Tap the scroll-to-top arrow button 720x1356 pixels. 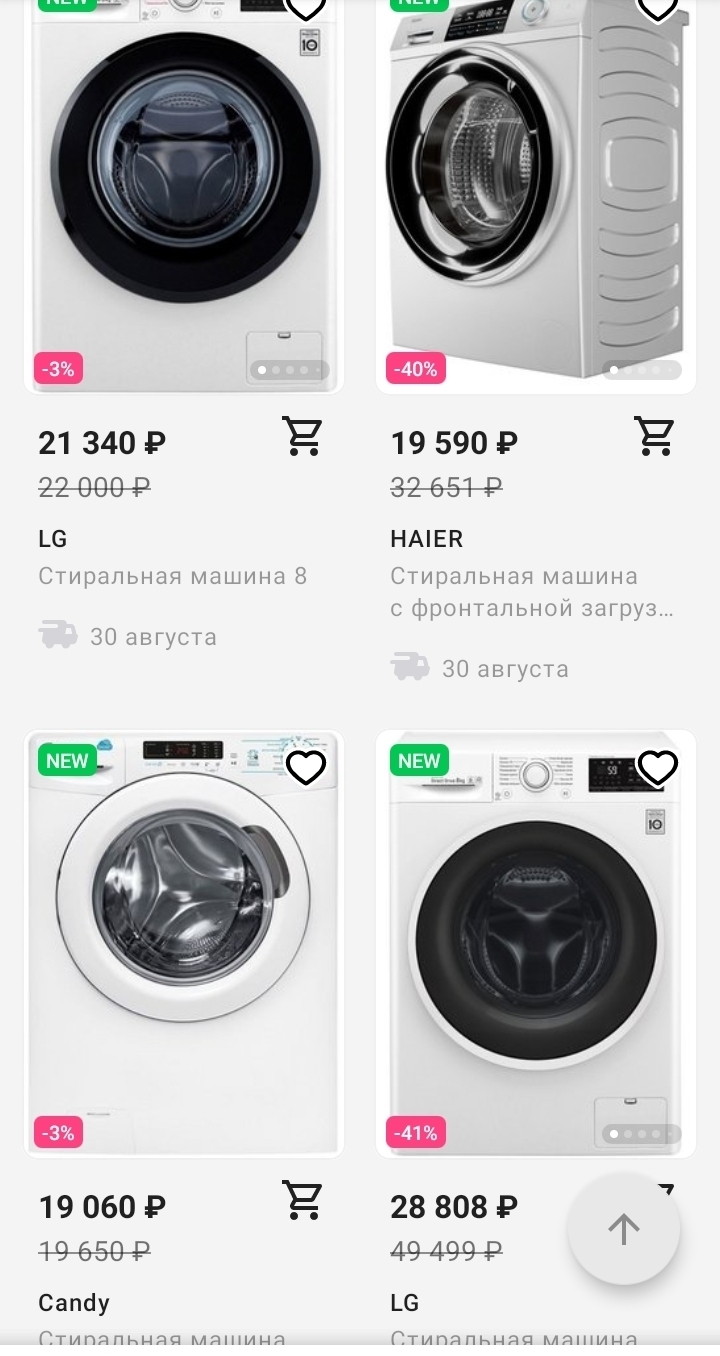(x=624, y=1229)
